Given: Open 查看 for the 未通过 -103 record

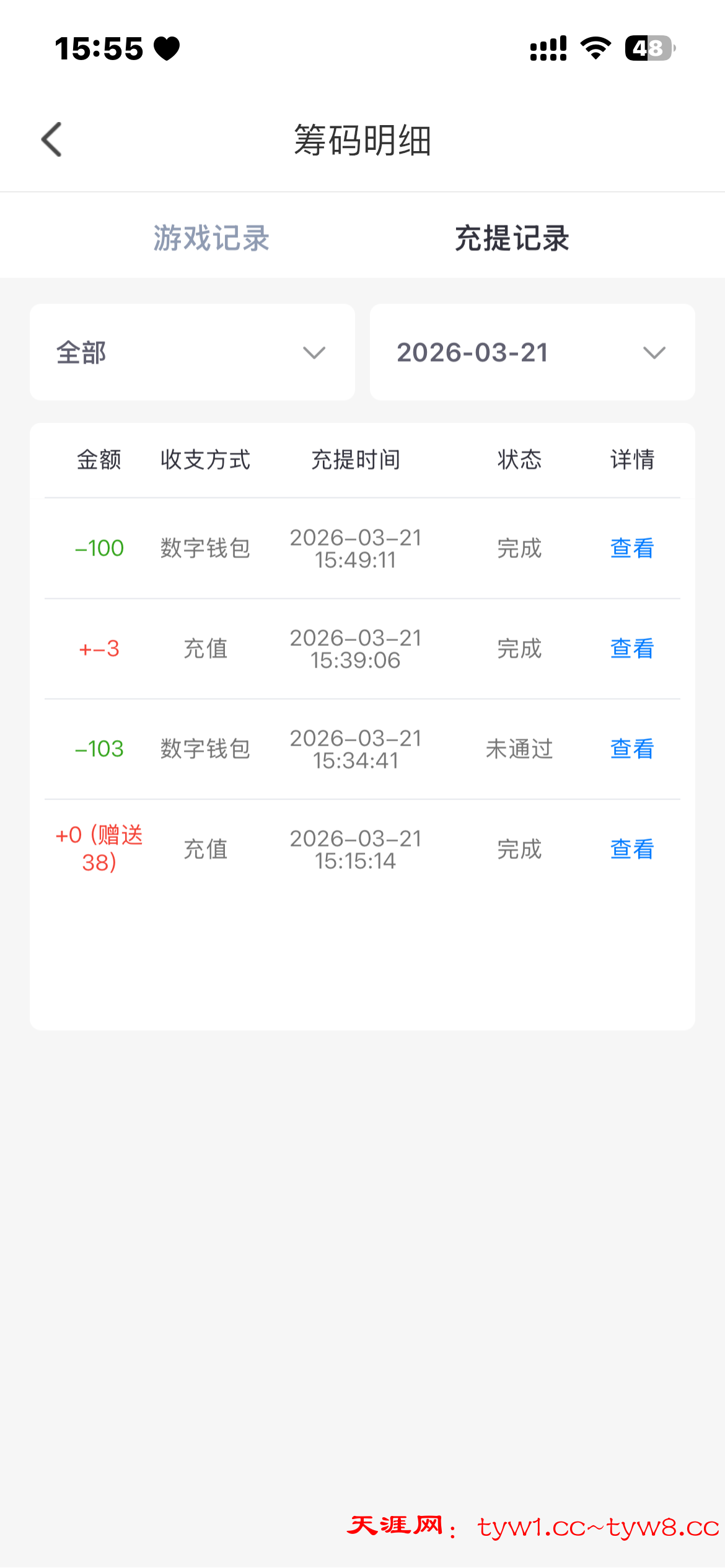Looking at the screenshot, I should click(631, 749).
